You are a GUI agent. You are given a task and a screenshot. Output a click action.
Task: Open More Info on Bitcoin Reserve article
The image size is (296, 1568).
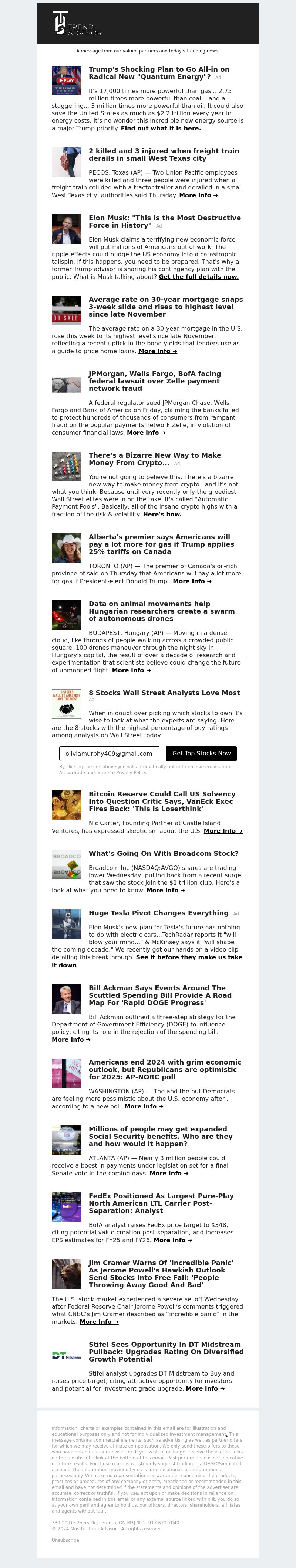click(223, 831)
